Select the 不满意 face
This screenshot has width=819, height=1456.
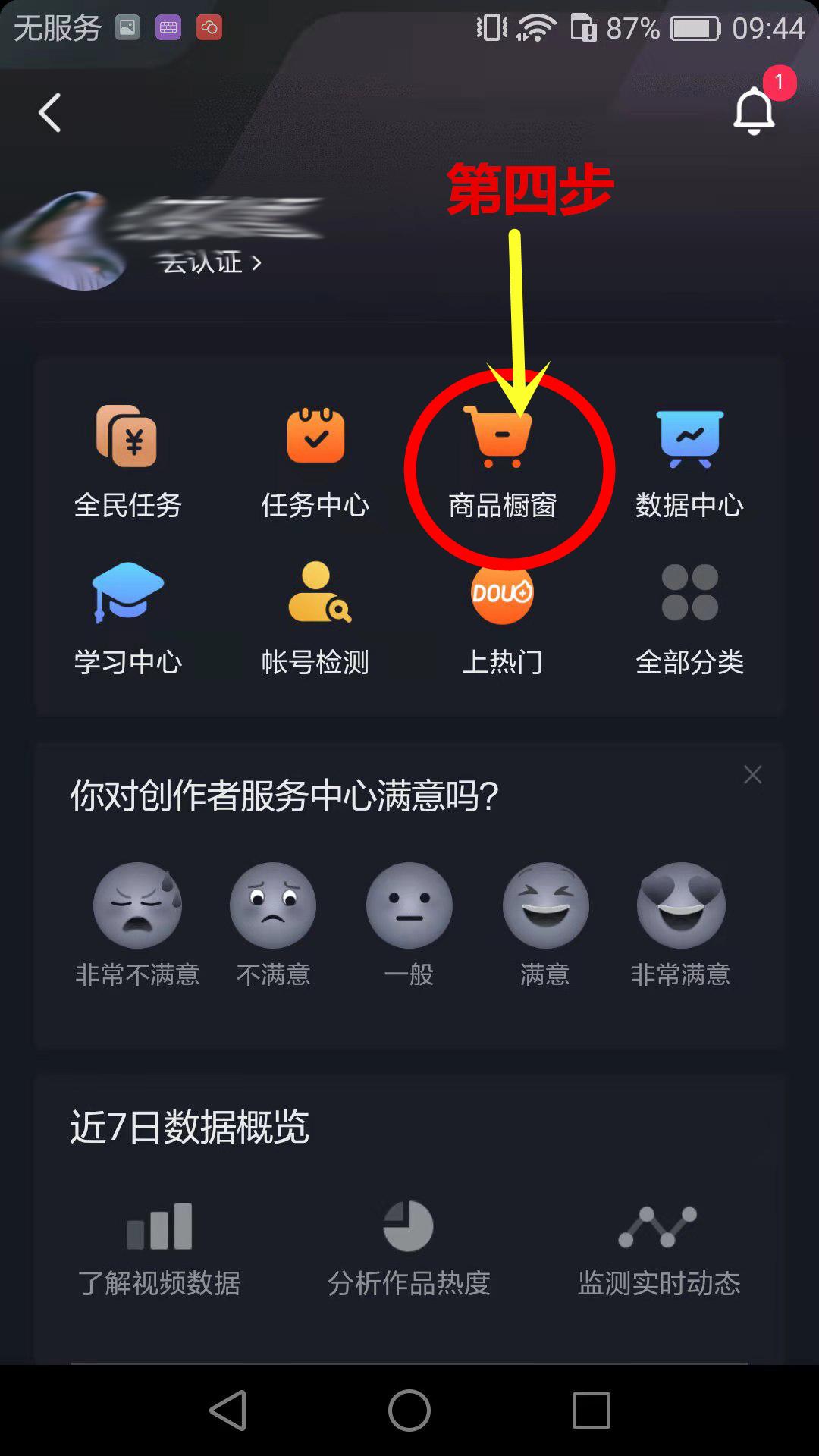tap(273, 906)
